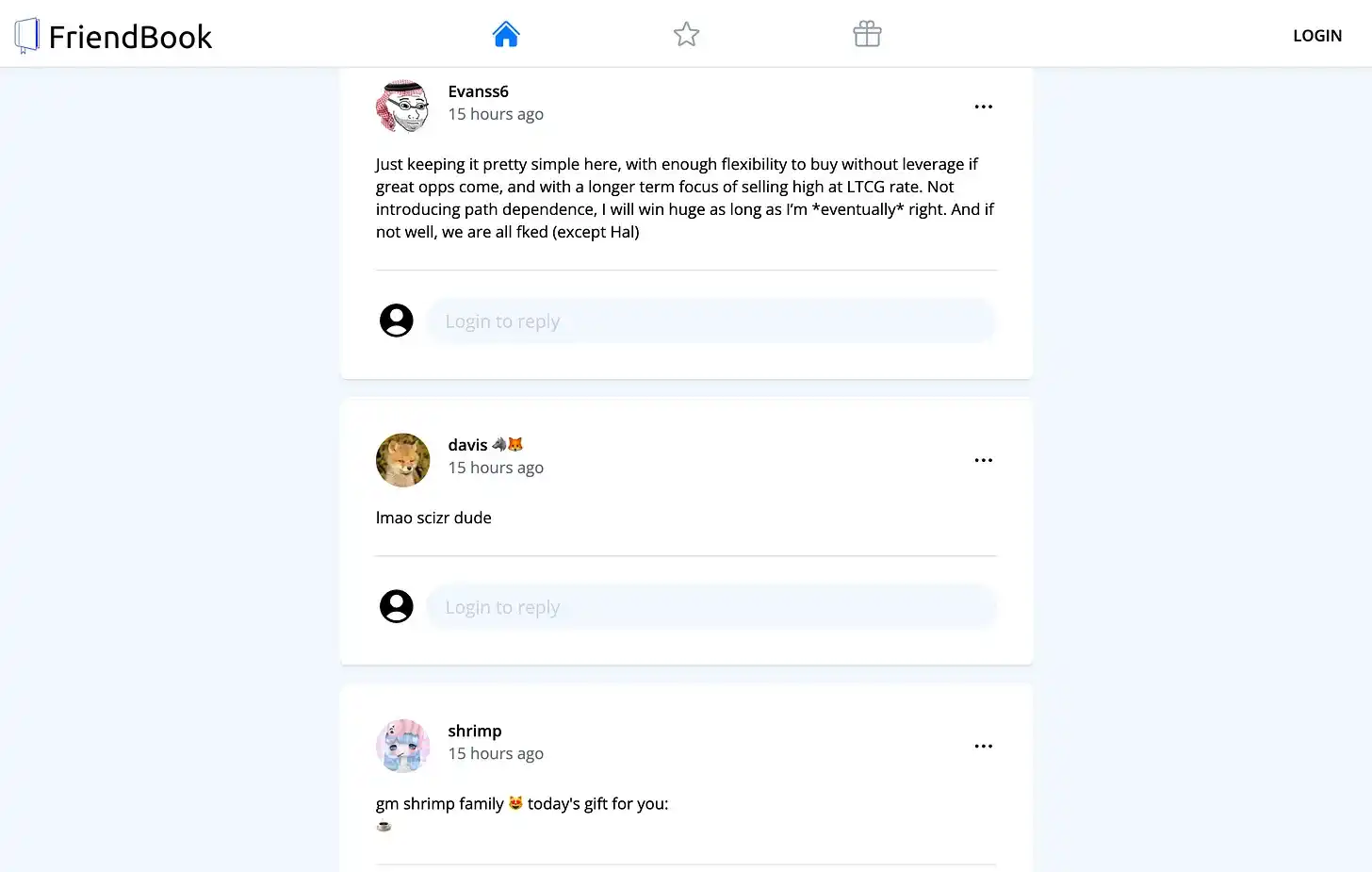Tap the LOGIN button
This screenshot has height=872, width=1372.
[x=1316, y=36]
